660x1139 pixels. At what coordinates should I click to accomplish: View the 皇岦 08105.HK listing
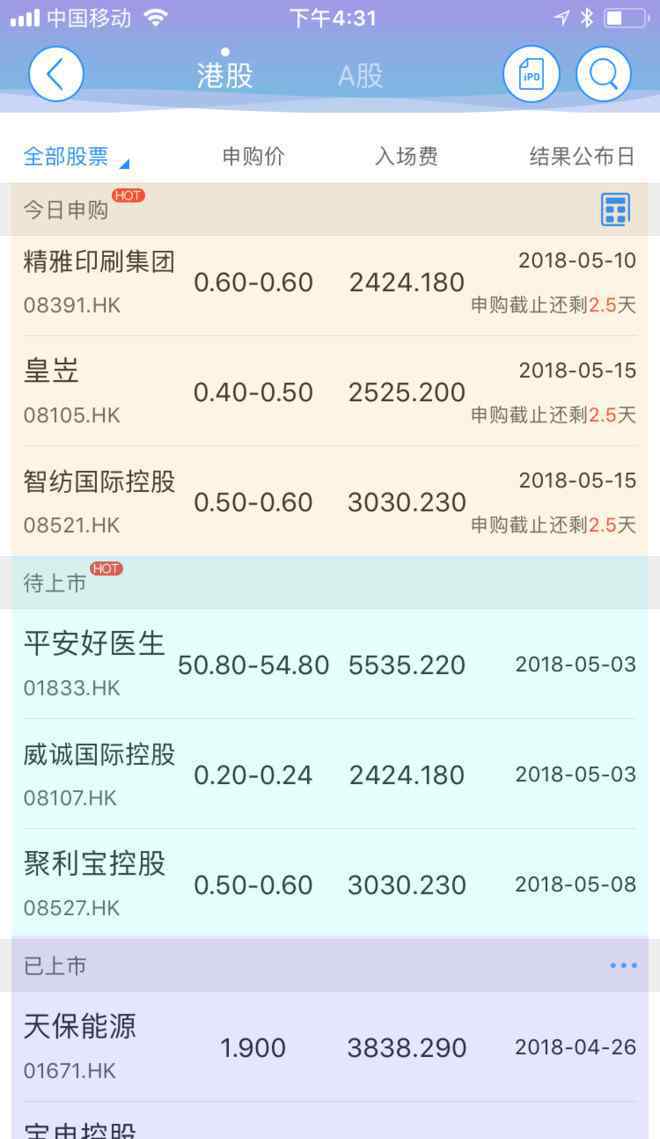330,392
